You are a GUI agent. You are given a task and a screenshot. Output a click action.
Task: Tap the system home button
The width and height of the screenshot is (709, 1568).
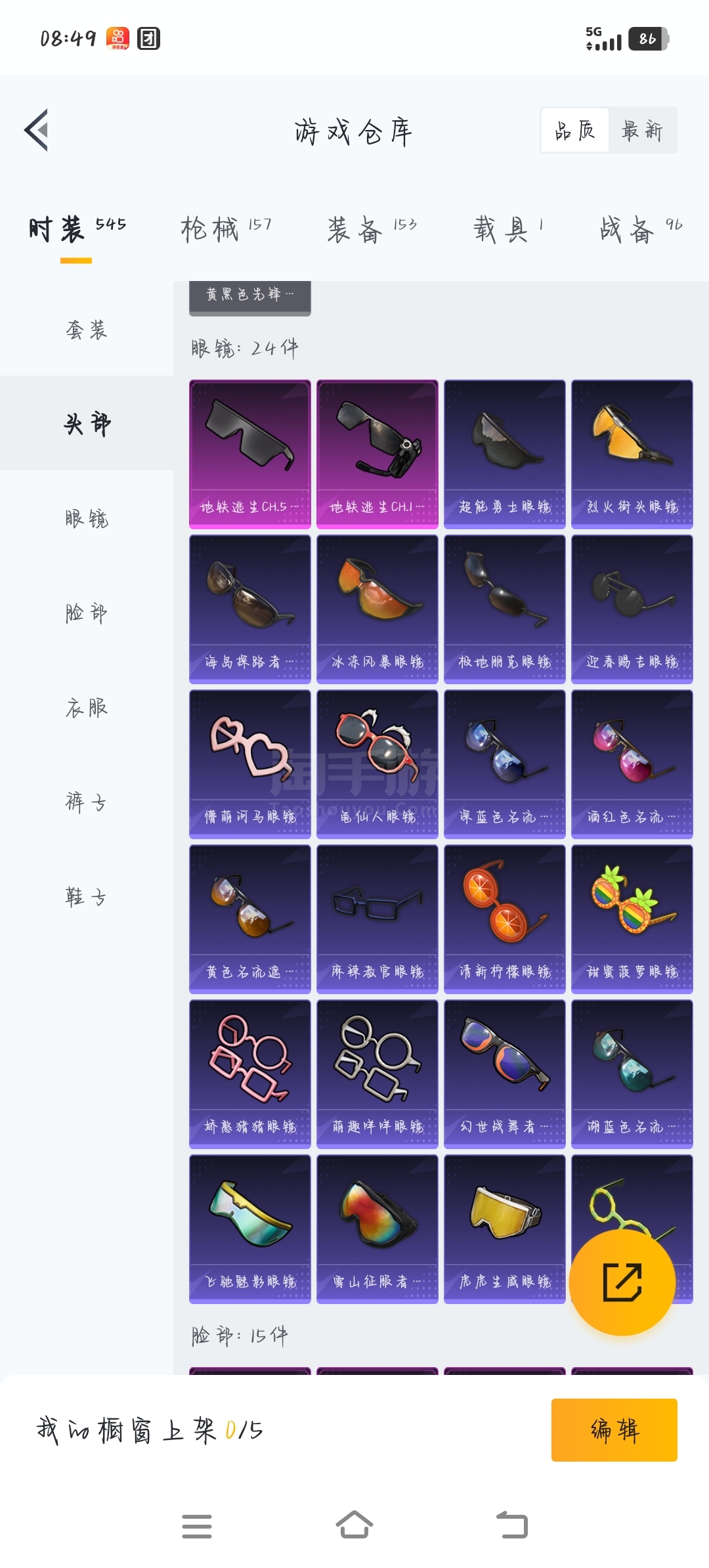pyautogui.click(x=354, y=1525)
